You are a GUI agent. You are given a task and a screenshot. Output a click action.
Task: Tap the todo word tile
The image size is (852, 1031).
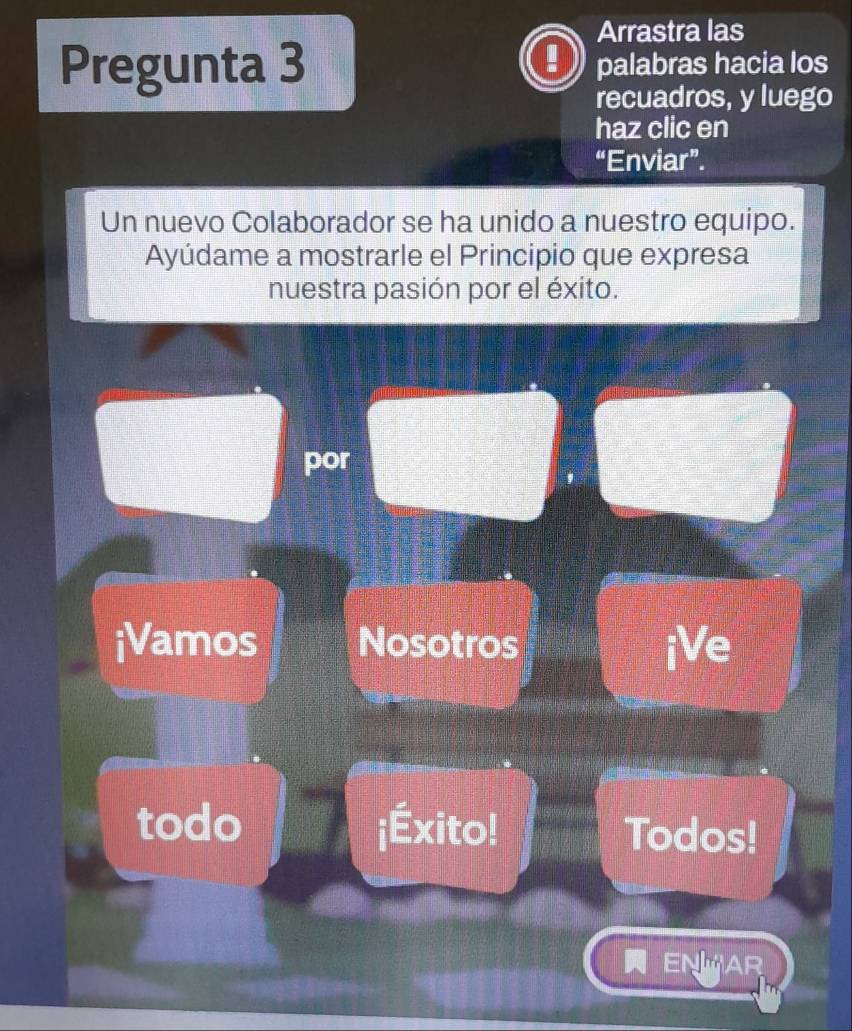click(189, 823)
